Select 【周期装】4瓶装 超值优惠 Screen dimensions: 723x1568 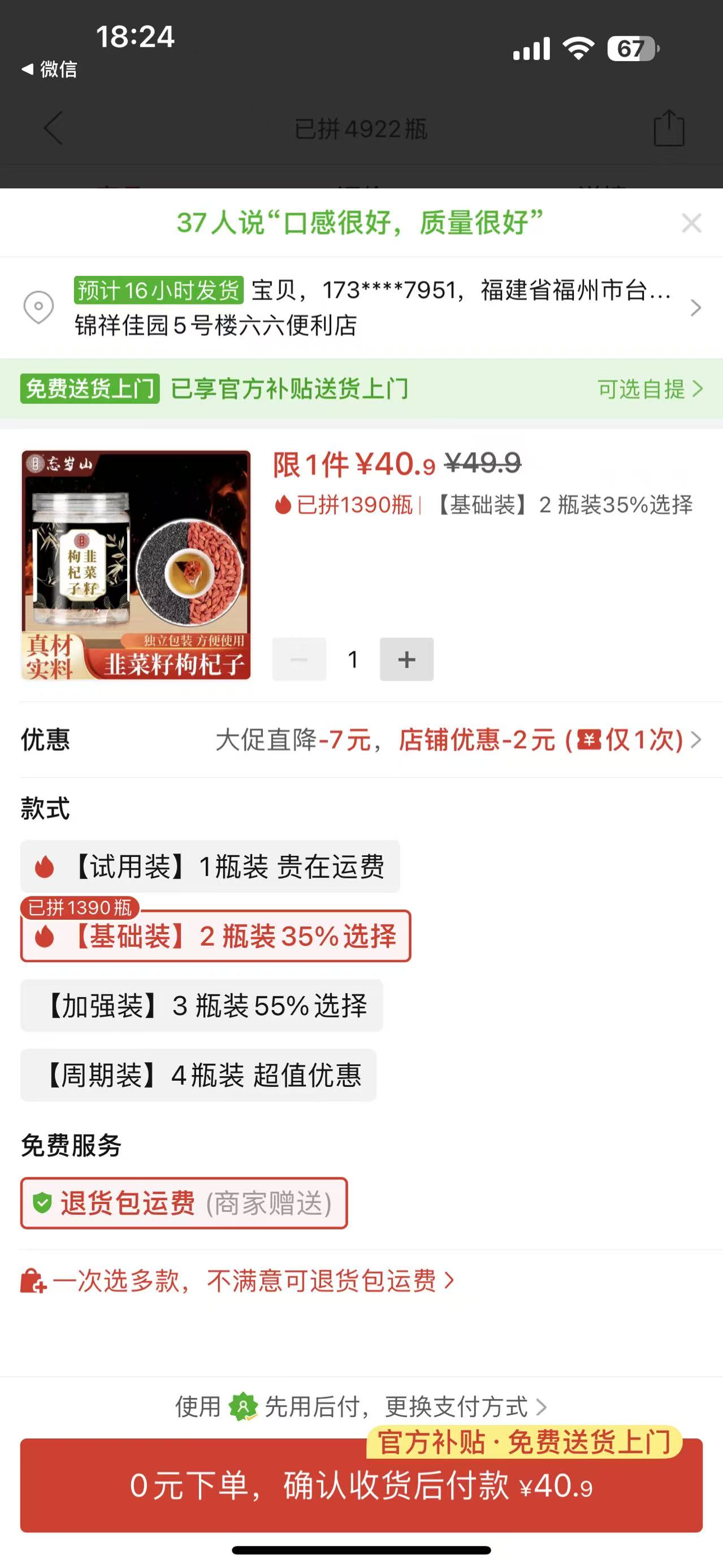[198, 1075]
